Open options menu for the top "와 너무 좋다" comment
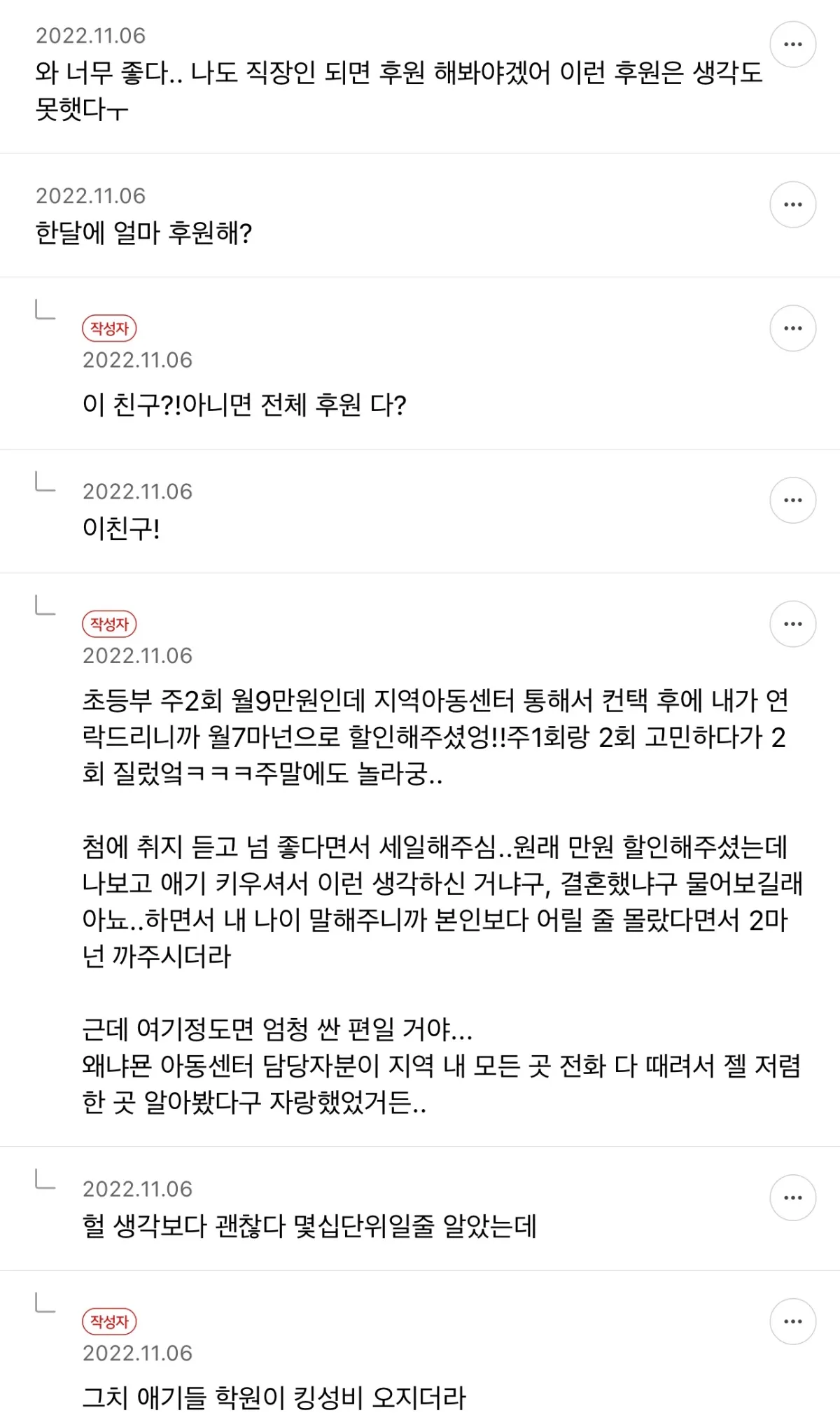This screenshot has width=840, height=1427. (x=792, y=43)
